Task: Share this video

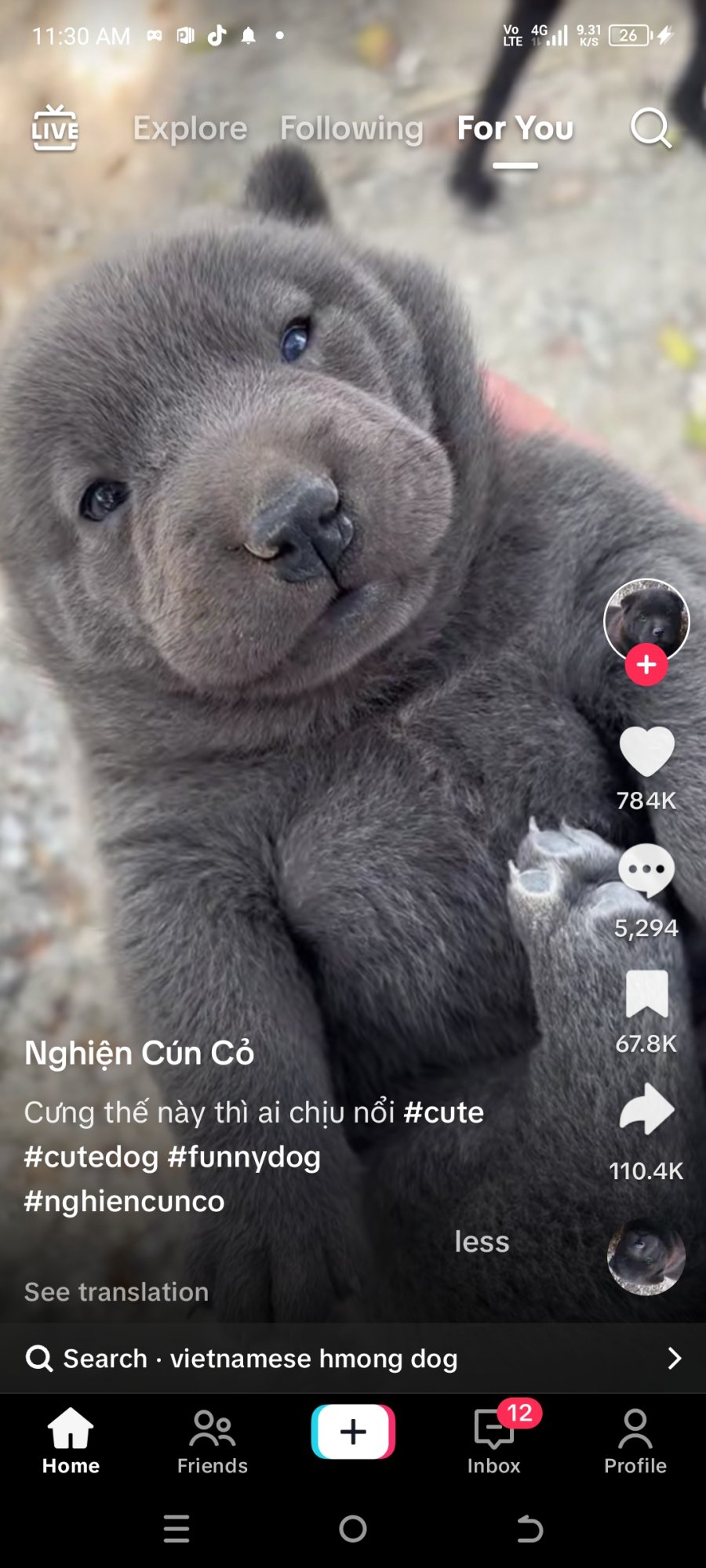Action: pyautogui.click(x=646, y=1109)
